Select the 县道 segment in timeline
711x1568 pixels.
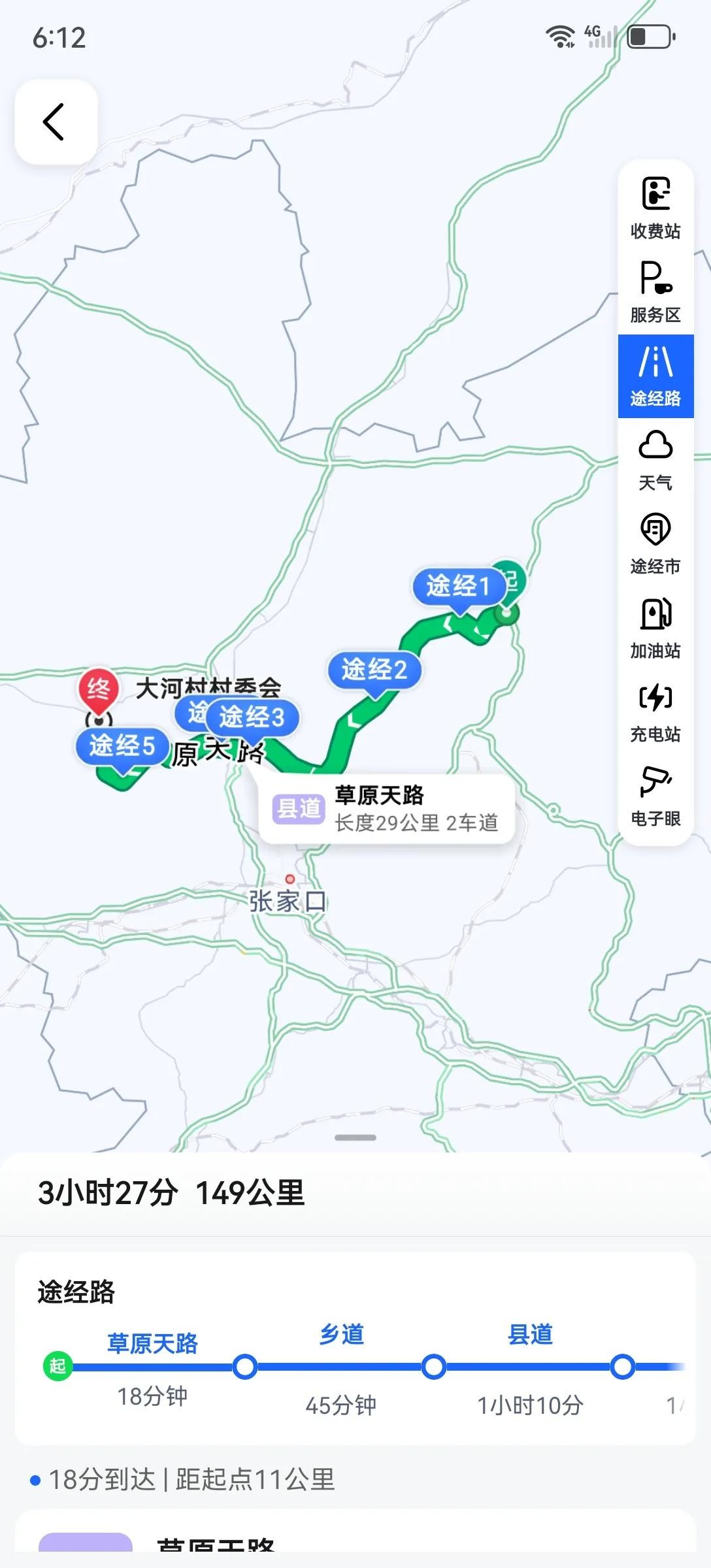[530, 1334]
